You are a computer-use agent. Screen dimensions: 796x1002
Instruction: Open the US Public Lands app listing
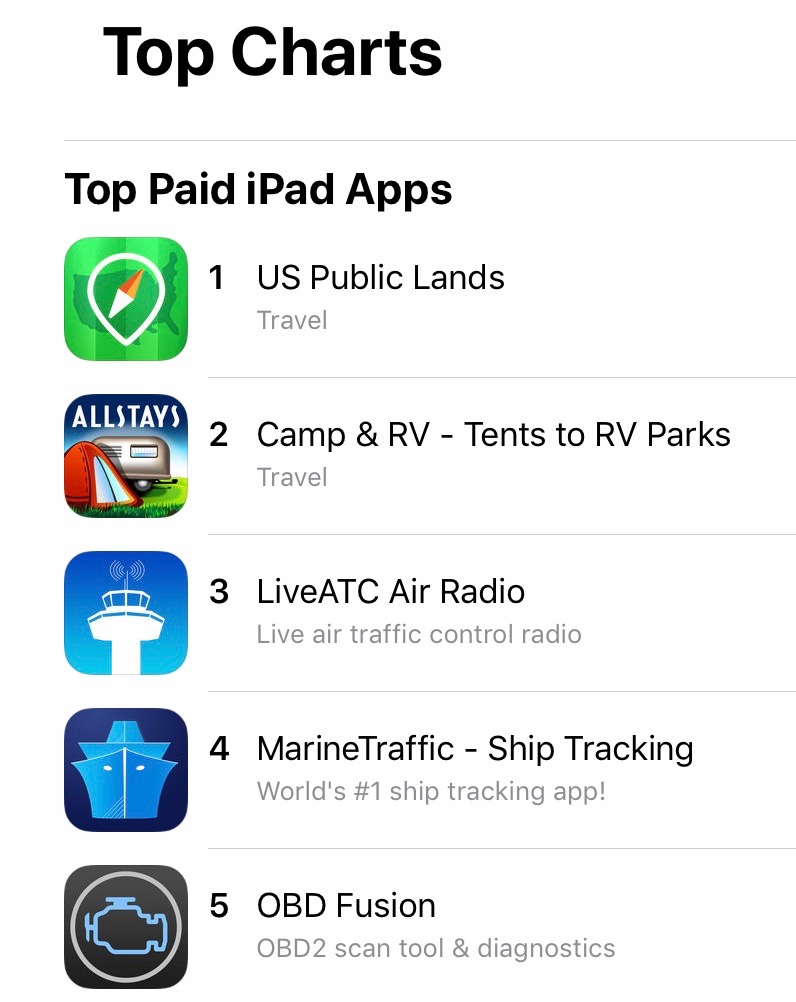(x=380, y=278)
